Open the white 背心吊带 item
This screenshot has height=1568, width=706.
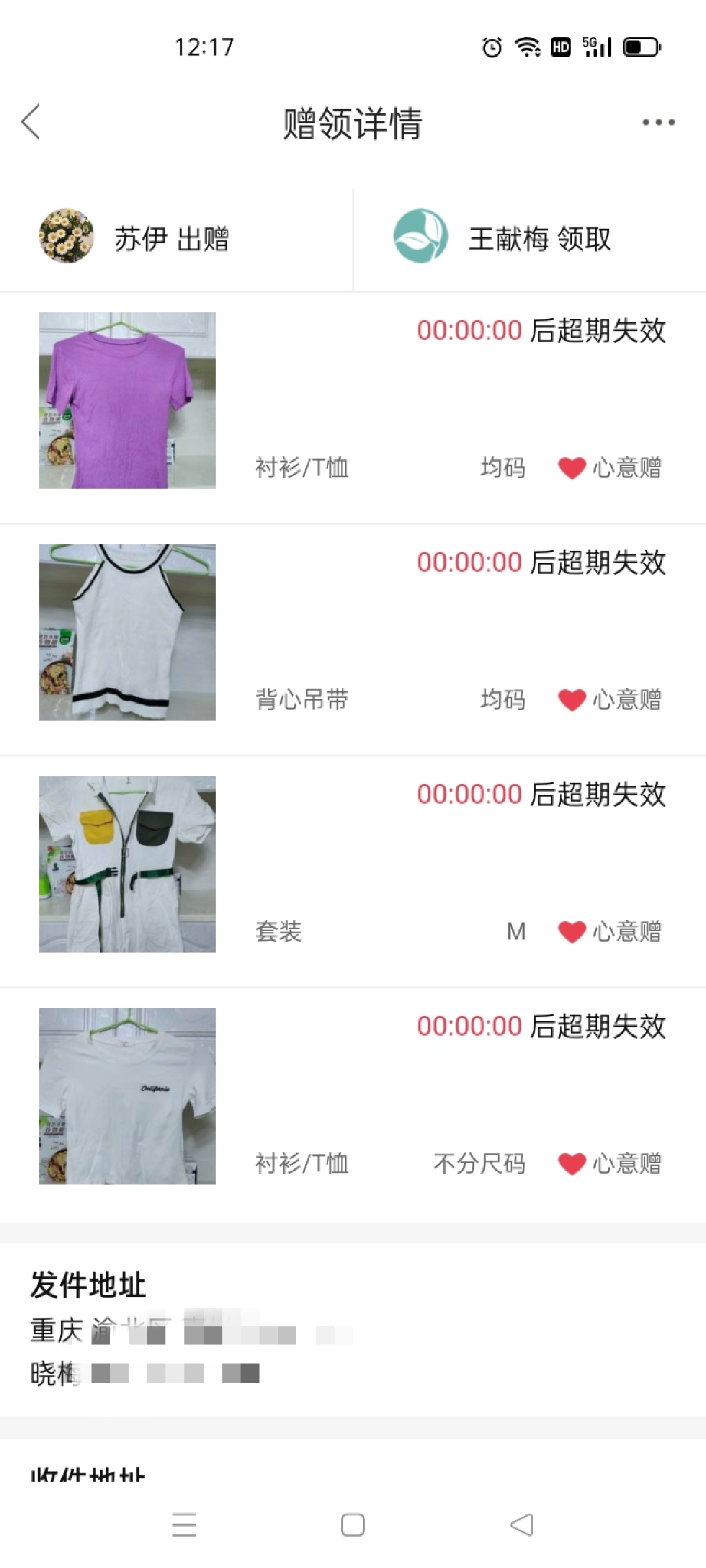click(x=127, y=632)
